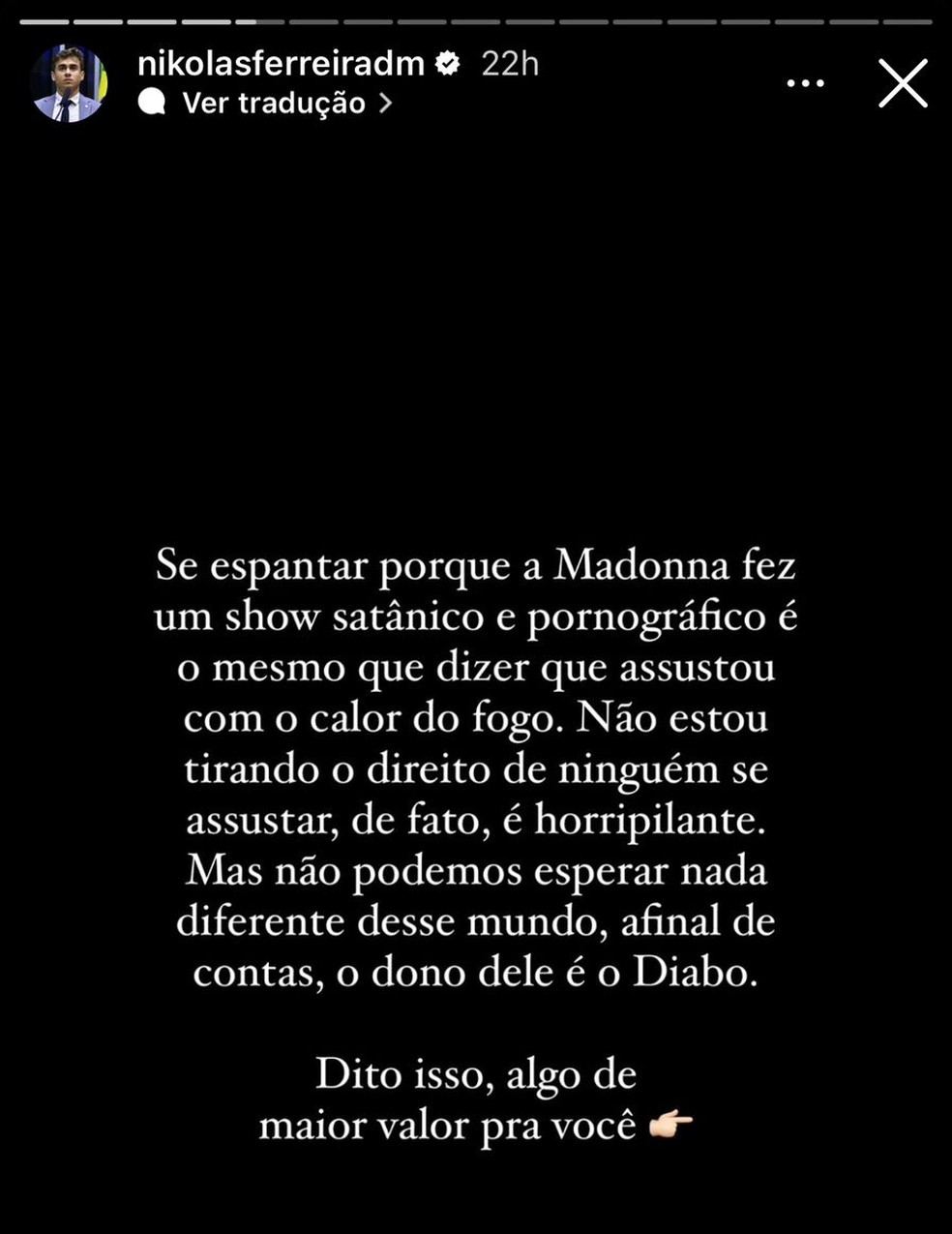This screenshot has height=1234, width=952.
Task: Tap the nikolasferreiradm username
Action: tap(282, 64)
